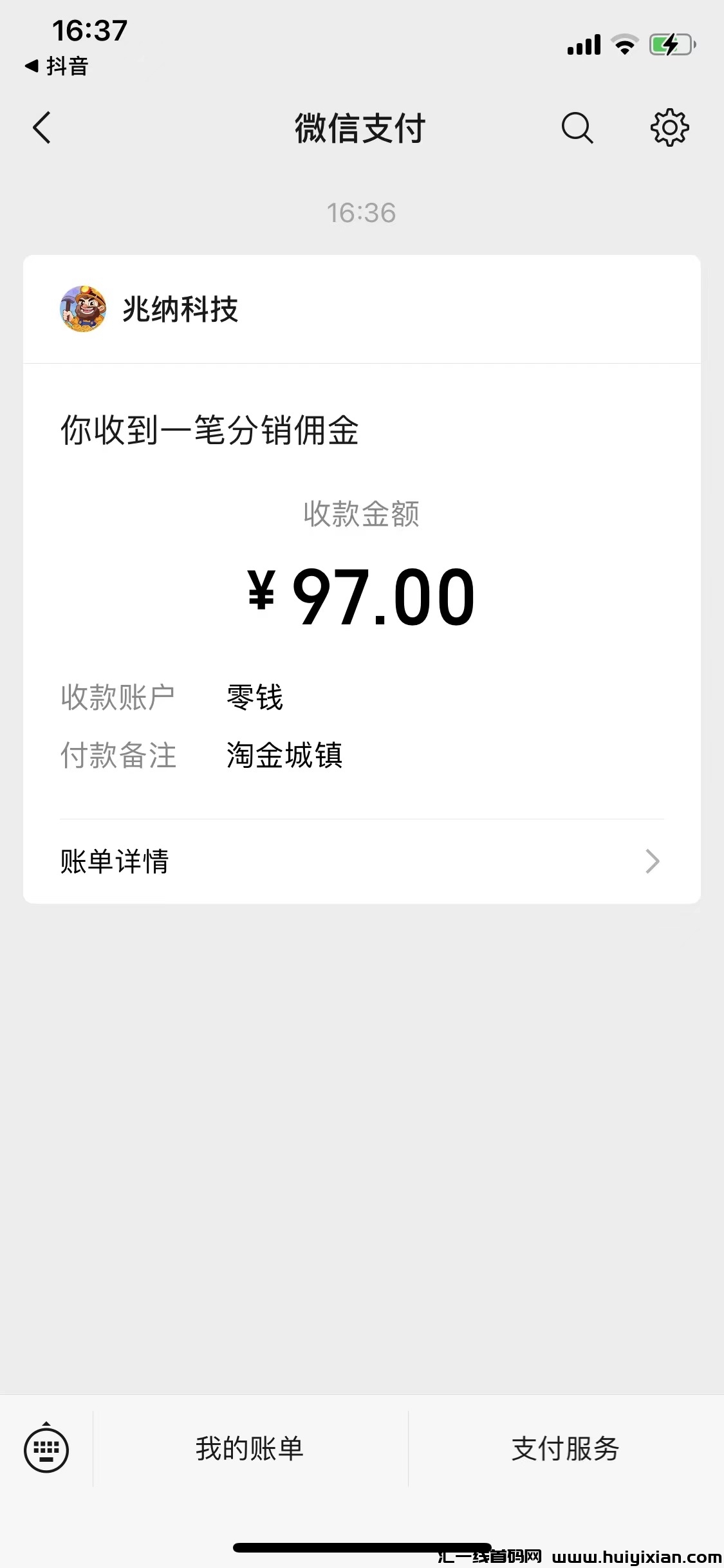Go back from 微信支付 chat
The image size is (724, 1568).
coord(42,127)
